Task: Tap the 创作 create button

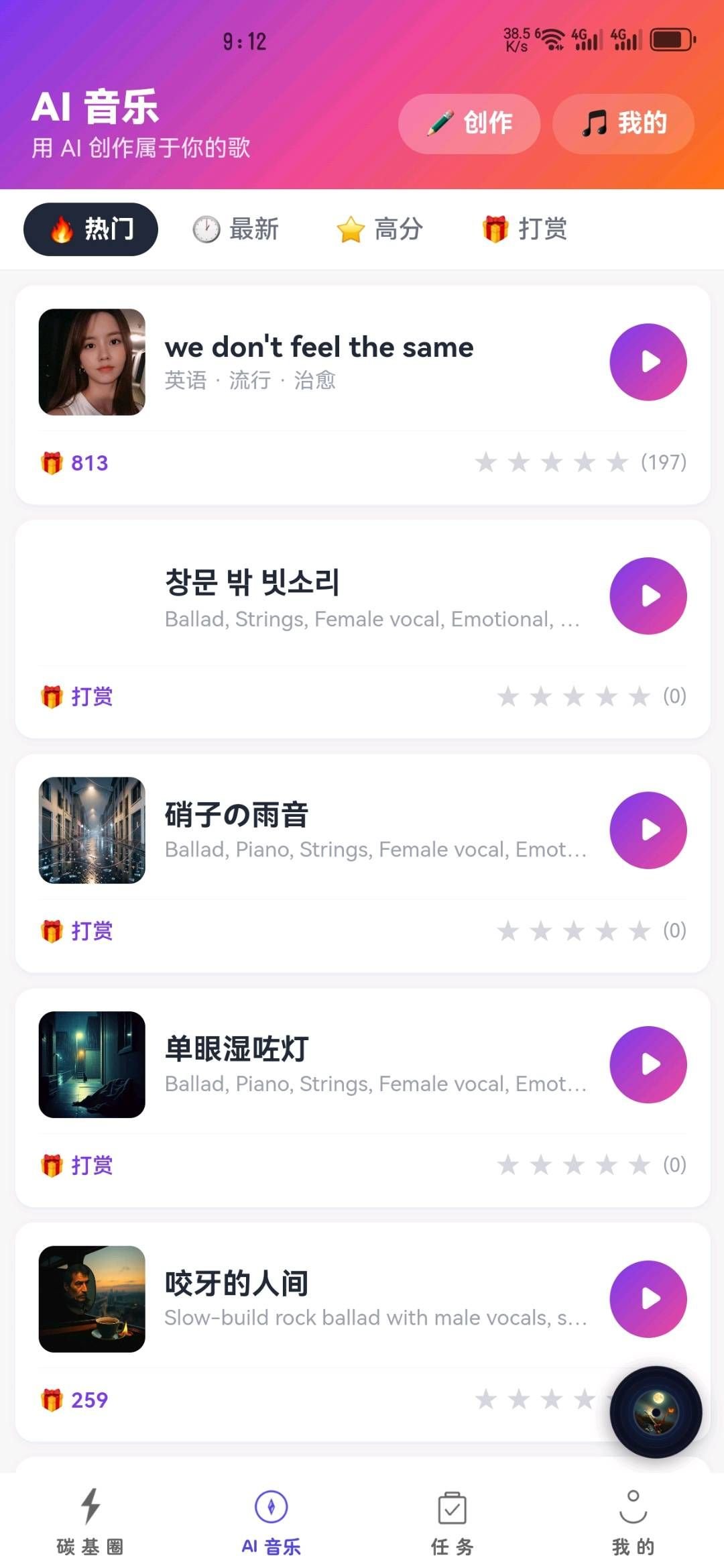Action: point(469,123)
